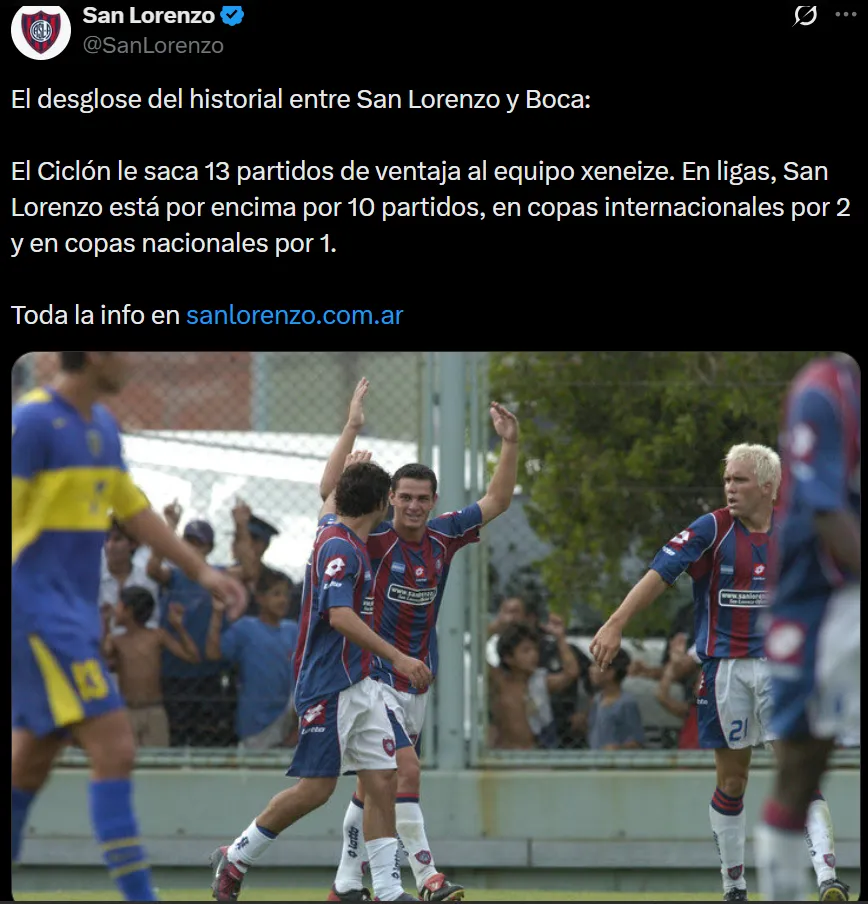
Task: Open San Lorenzo's profile picture
Action: [40, 30]
